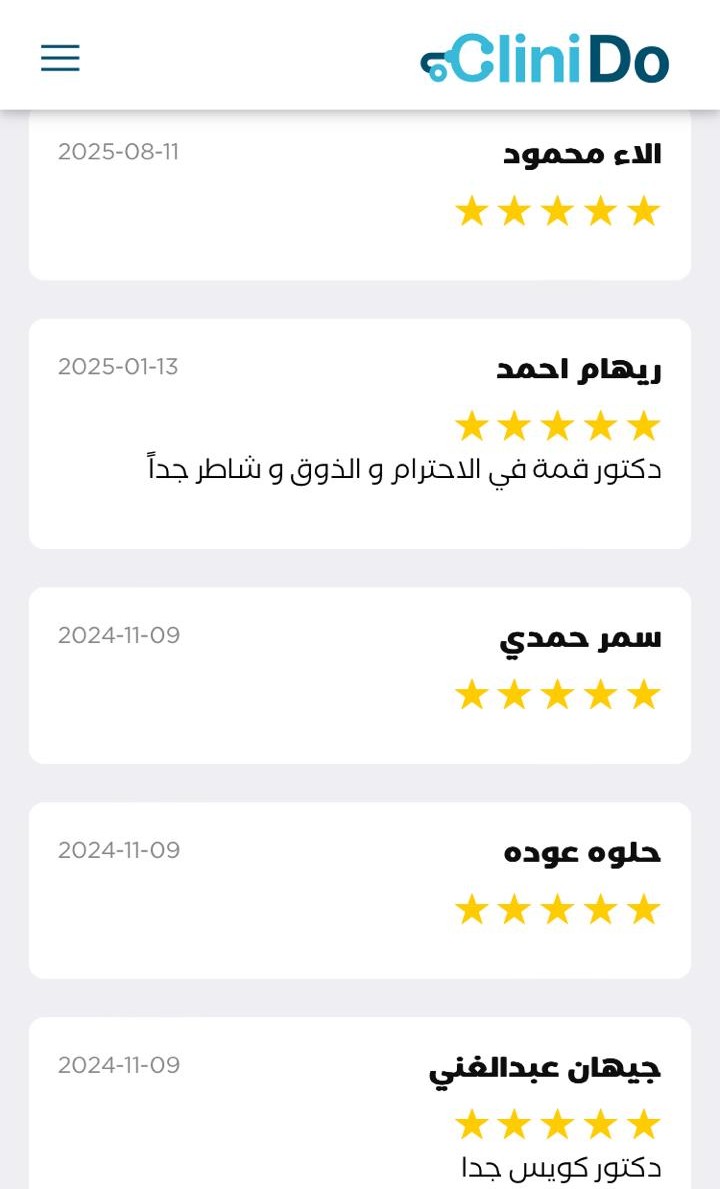Click the star rating row of جيهان عبدالغني
Image resolution: width=720 pixels, height=1189 pixels.
557,1124
